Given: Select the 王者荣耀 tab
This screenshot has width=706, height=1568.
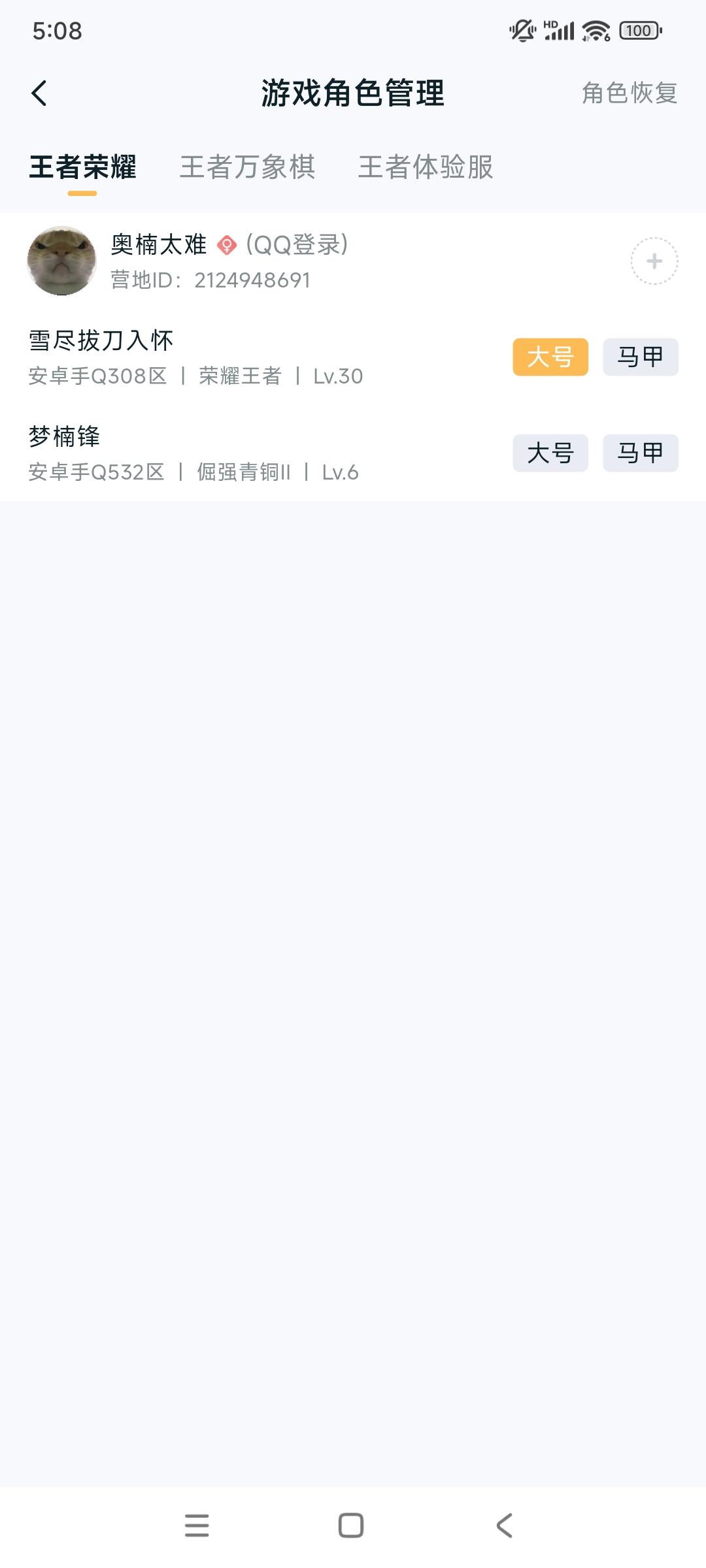Looking at the screenshot, I should click(x=84, y=168).
